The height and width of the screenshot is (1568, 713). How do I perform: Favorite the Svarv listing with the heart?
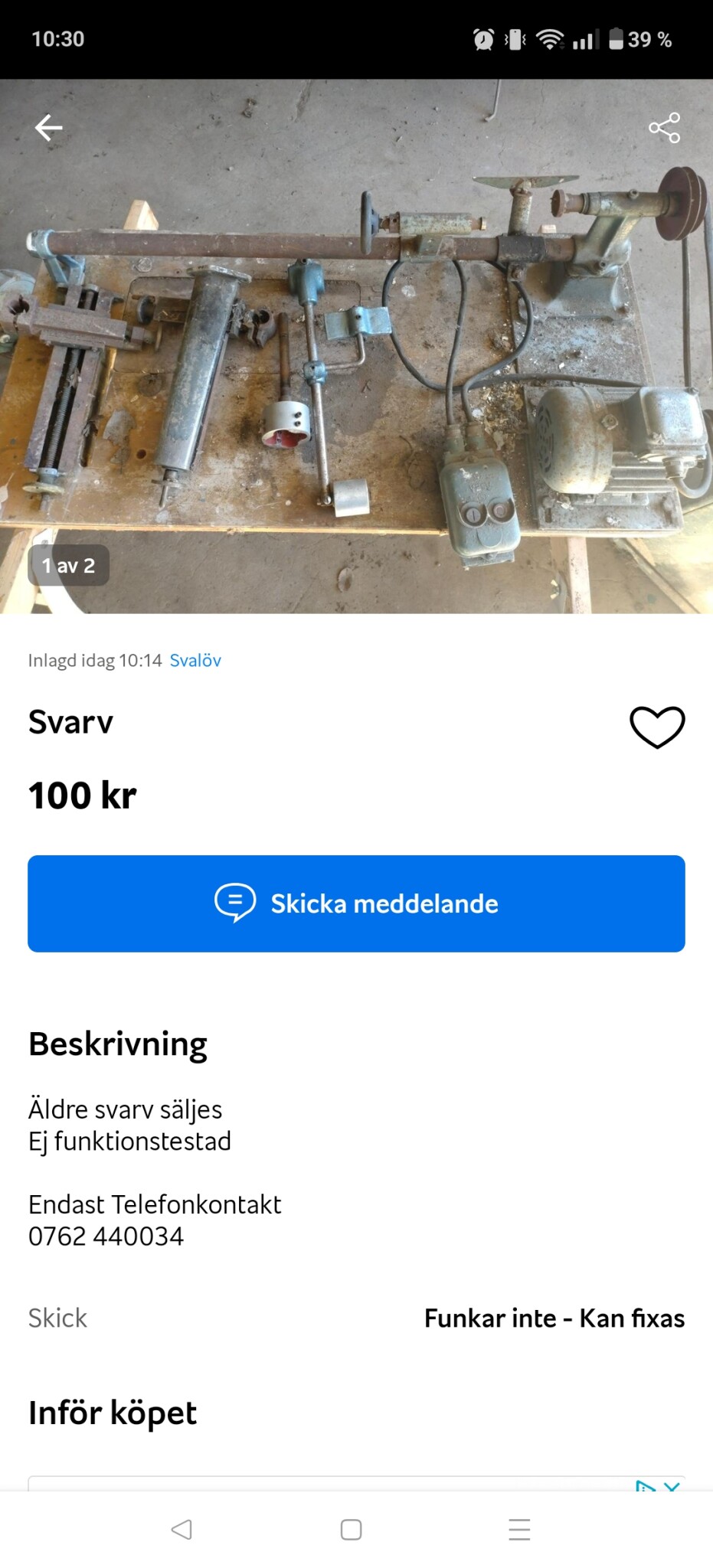pyautogui.click(x=656, y=727)
